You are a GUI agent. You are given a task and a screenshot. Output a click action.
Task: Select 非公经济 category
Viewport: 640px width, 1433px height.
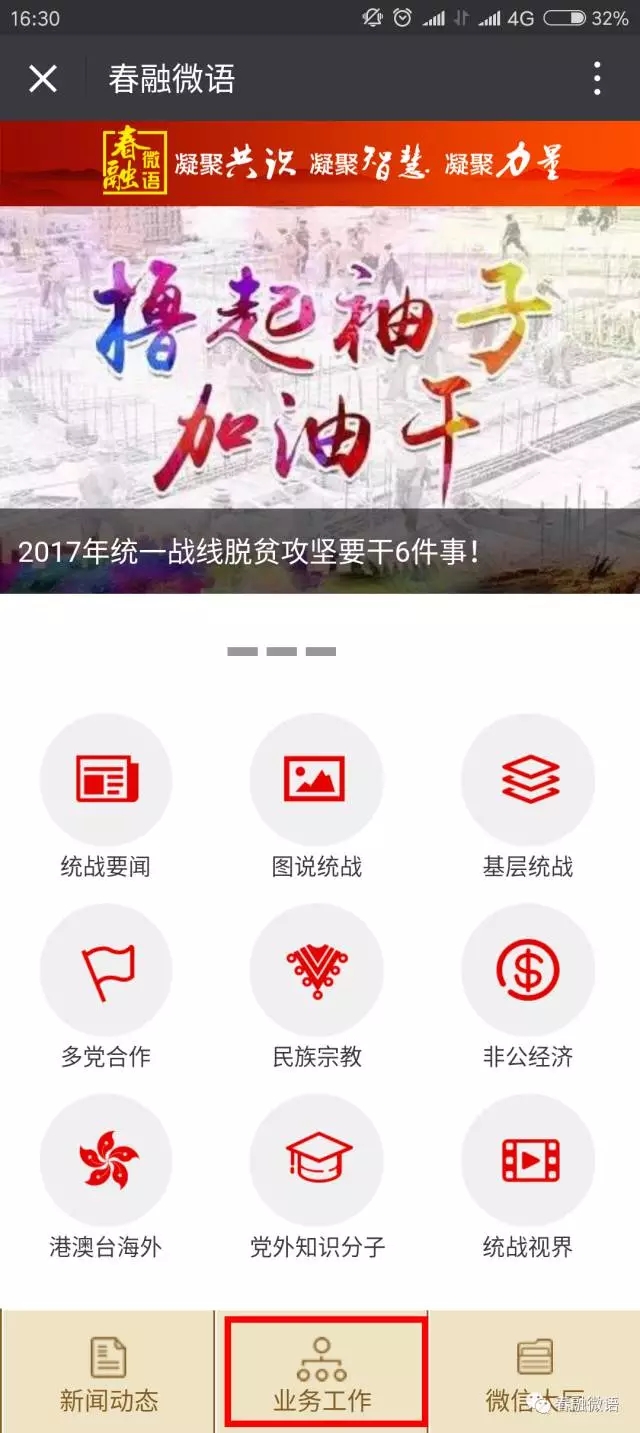[x=528, y=987]
